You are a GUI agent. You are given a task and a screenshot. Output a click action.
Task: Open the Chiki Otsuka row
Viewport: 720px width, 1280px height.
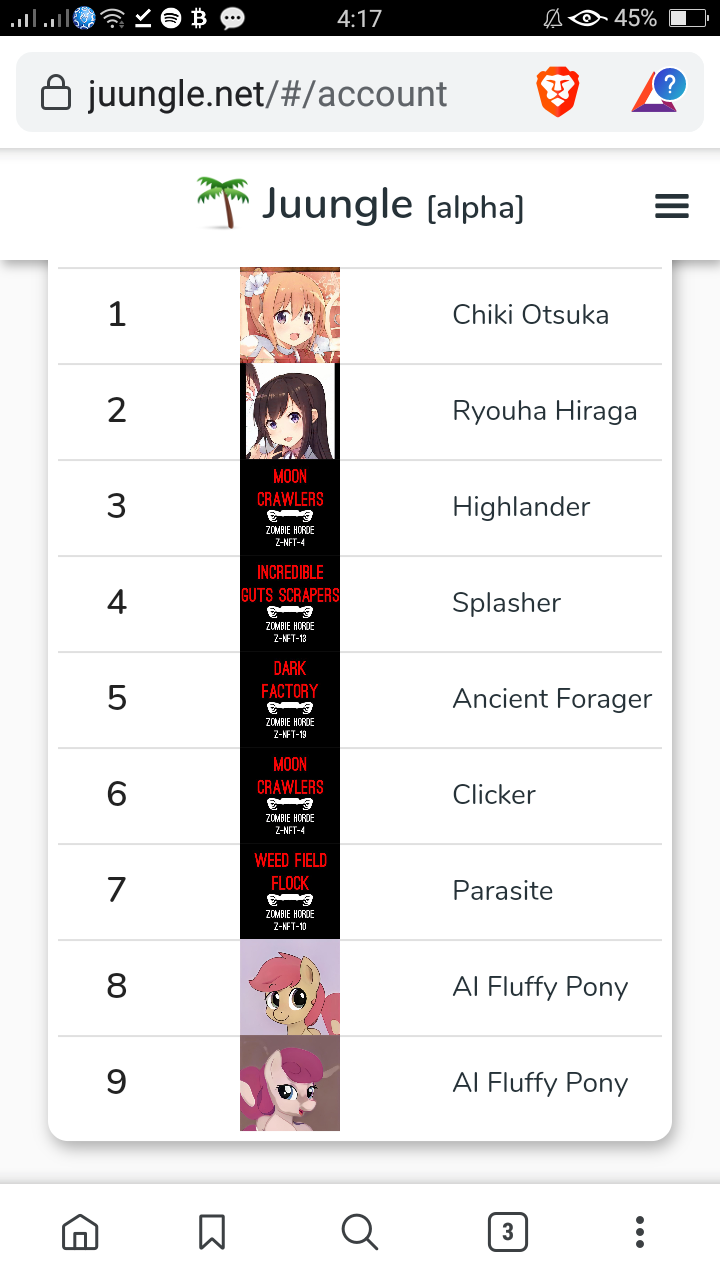click(360, 316)
